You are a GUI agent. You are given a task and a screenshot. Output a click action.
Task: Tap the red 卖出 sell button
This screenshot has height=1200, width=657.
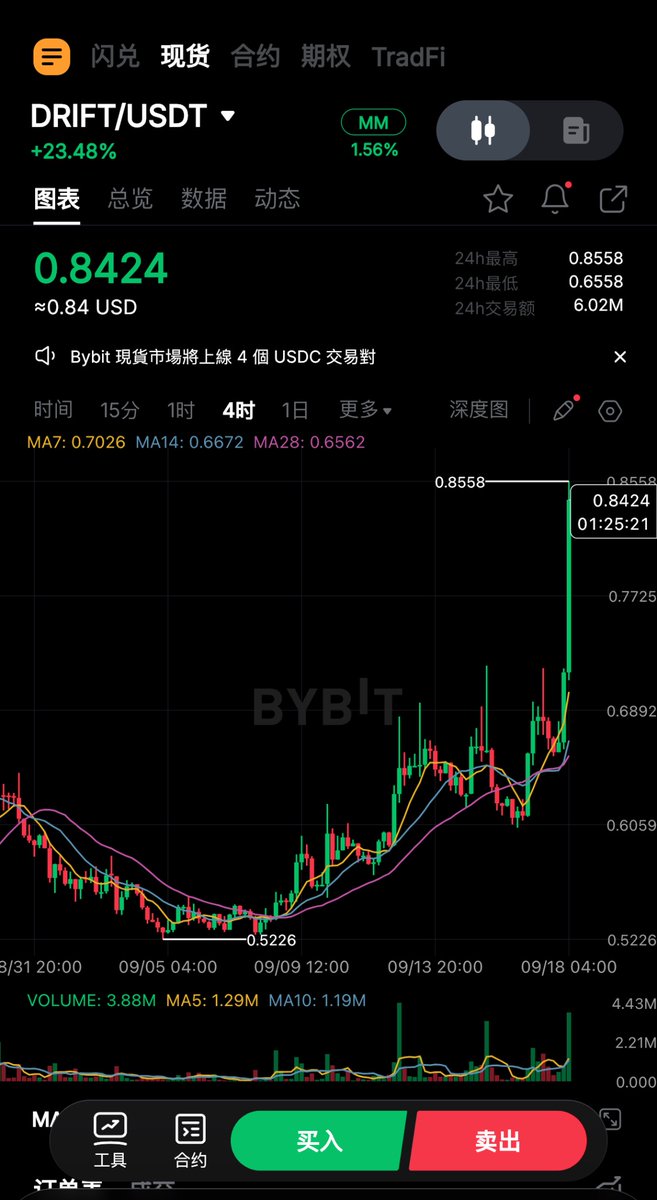(498, 1141)
